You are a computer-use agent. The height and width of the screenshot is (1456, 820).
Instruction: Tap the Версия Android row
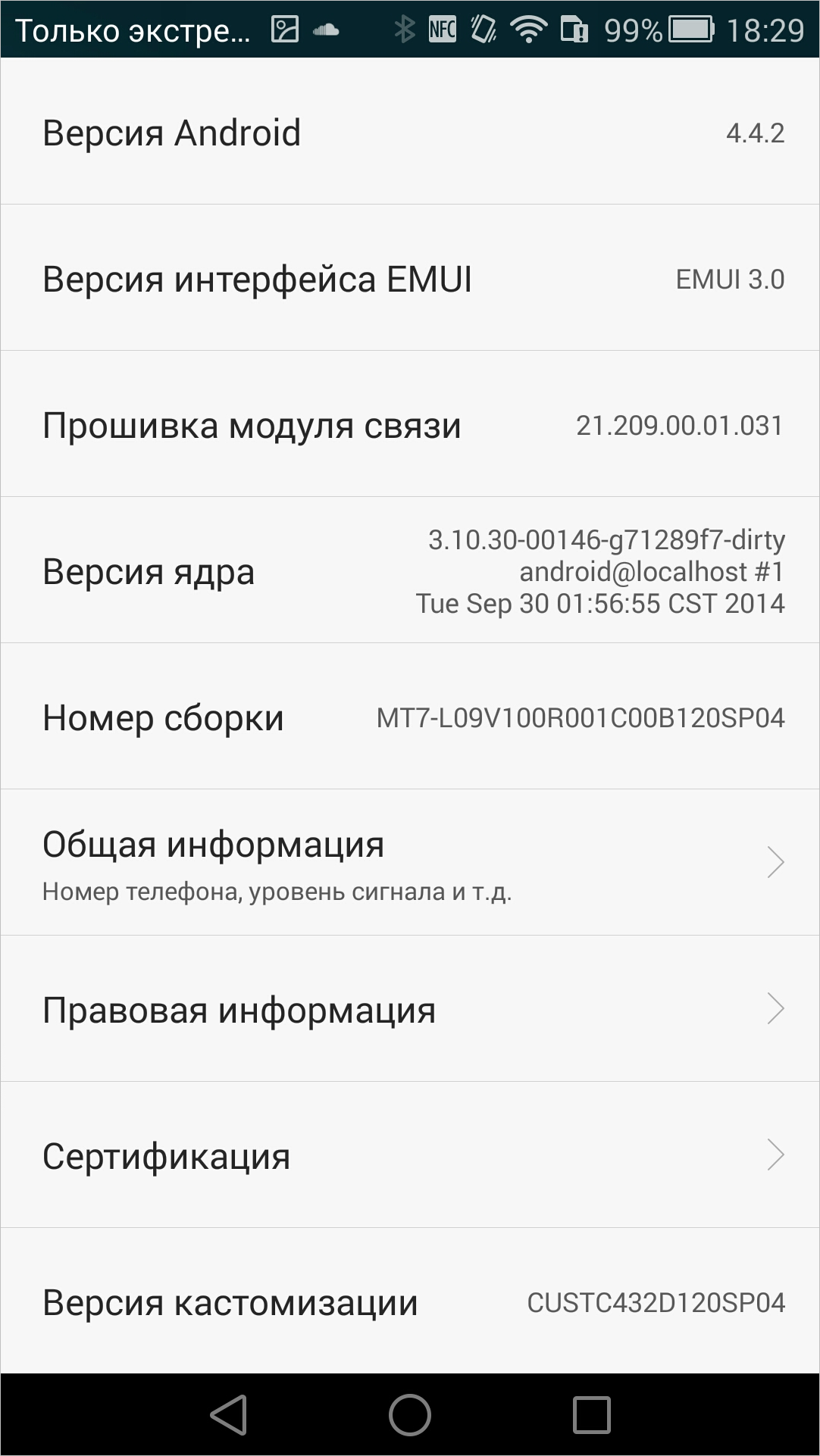coord(410,132)
